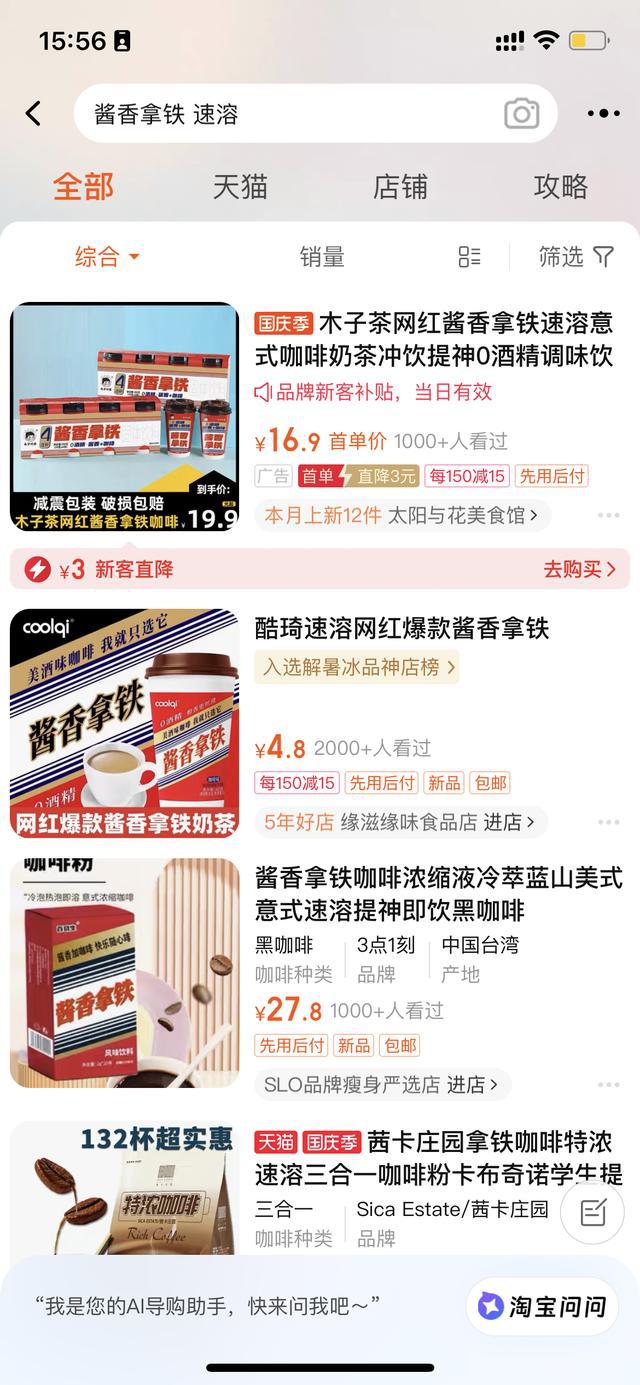Switch to the 天猫 tab

coord(240,187)
